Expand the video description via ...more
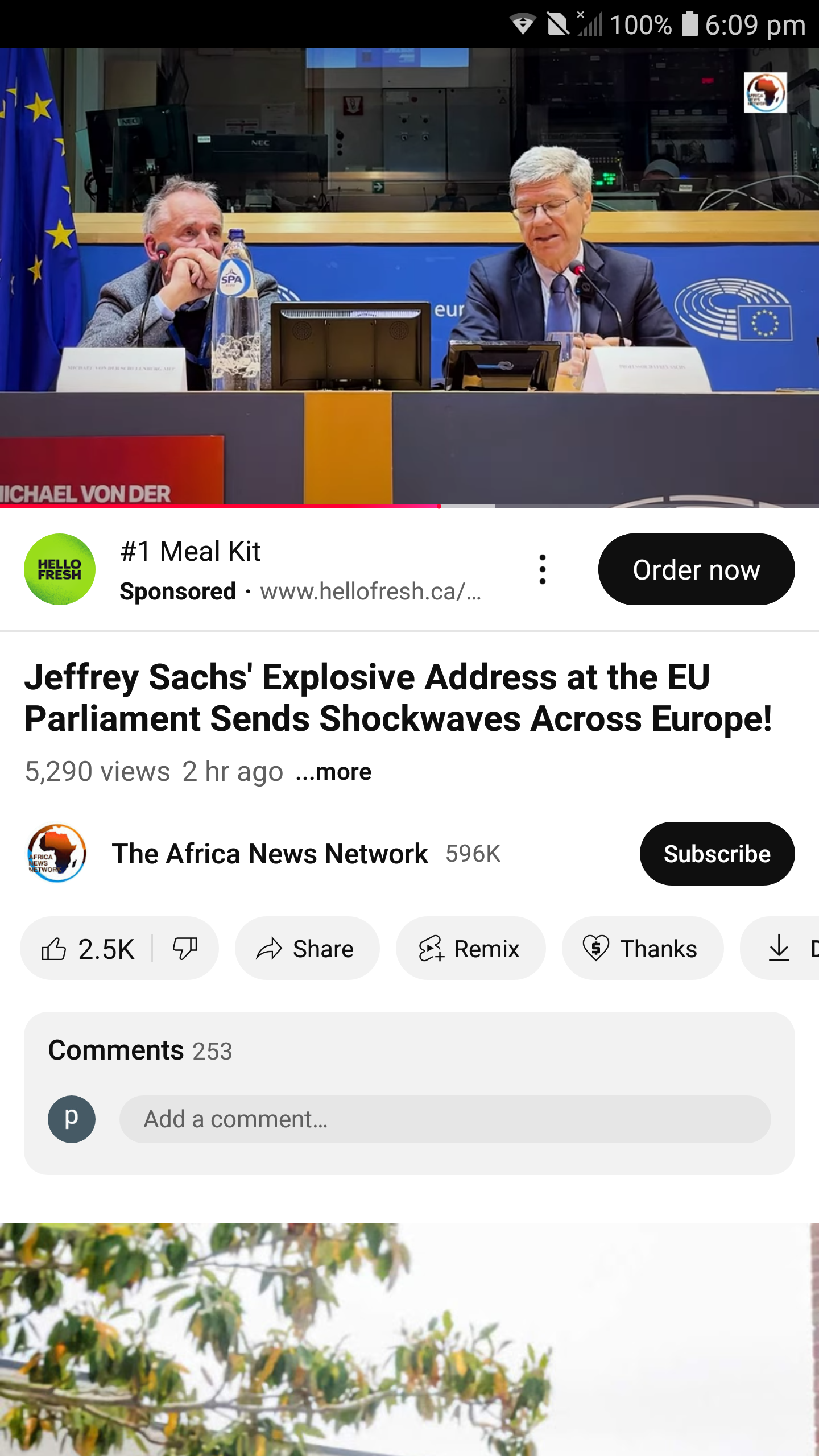Viewport: 819px width, 1456px height. pos(333,772)
